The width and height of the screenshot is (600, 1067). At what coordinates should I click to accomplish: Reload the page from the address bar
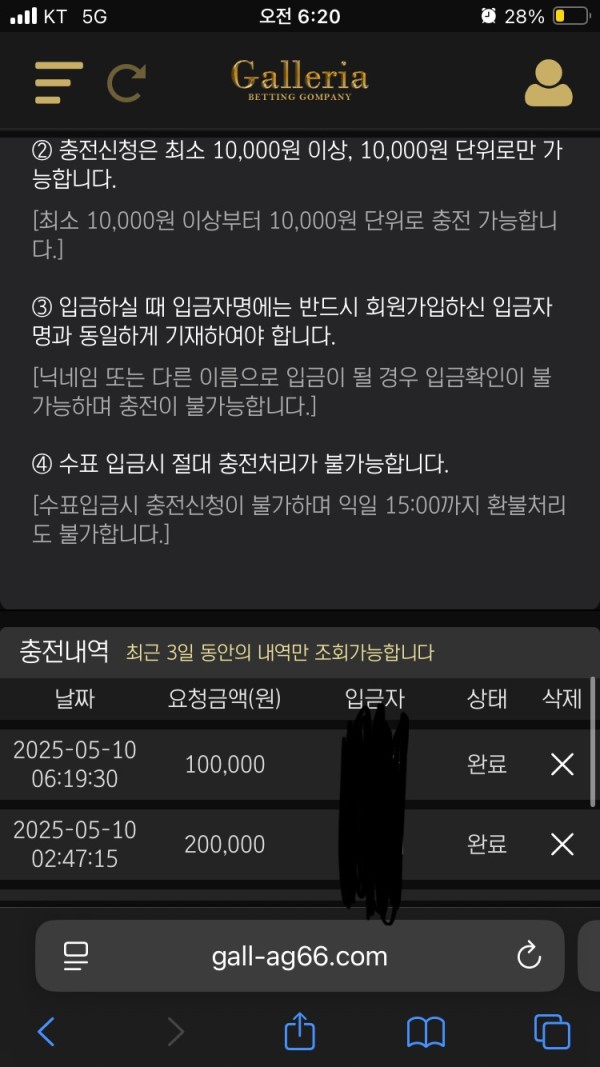(528, 957)
